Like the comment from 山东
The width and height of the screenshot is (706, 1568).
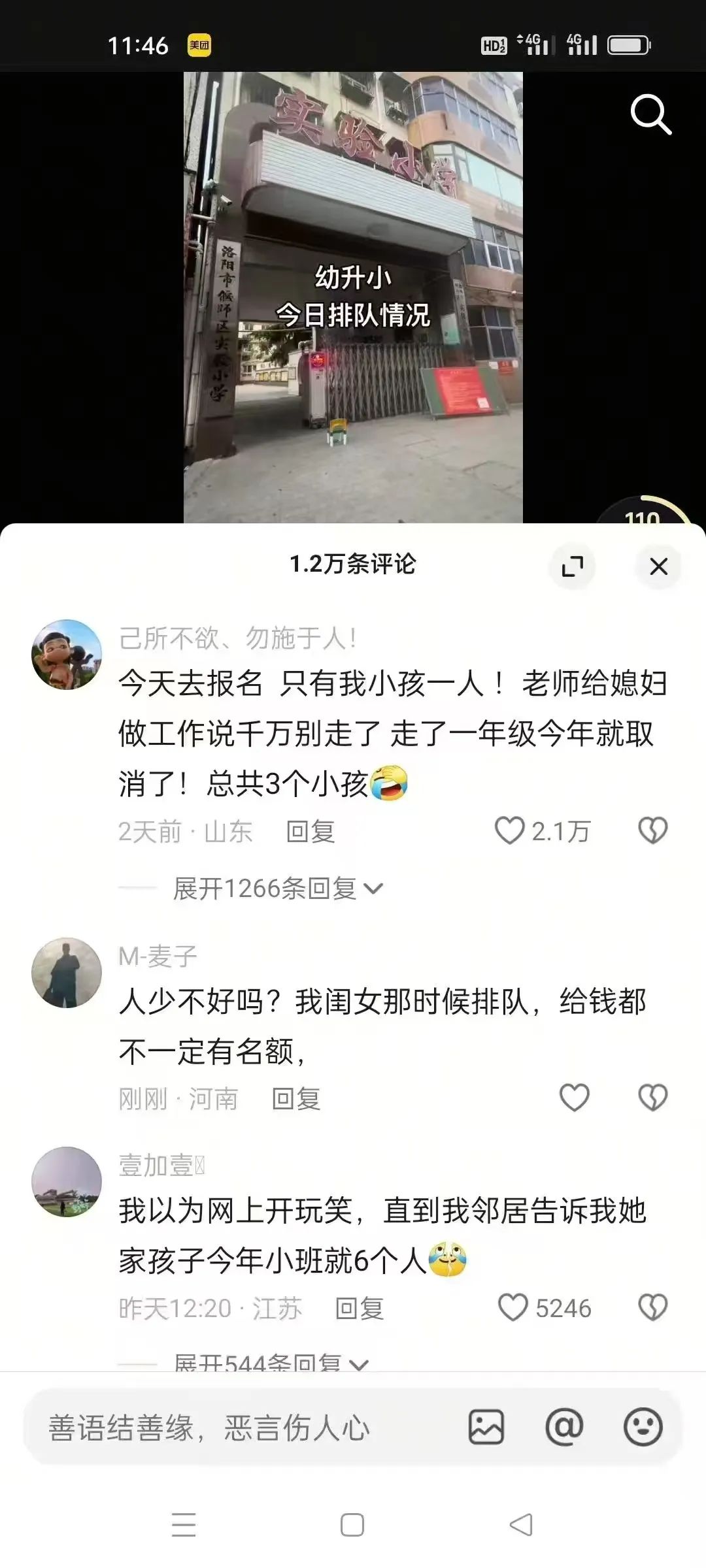coord(510,831)
